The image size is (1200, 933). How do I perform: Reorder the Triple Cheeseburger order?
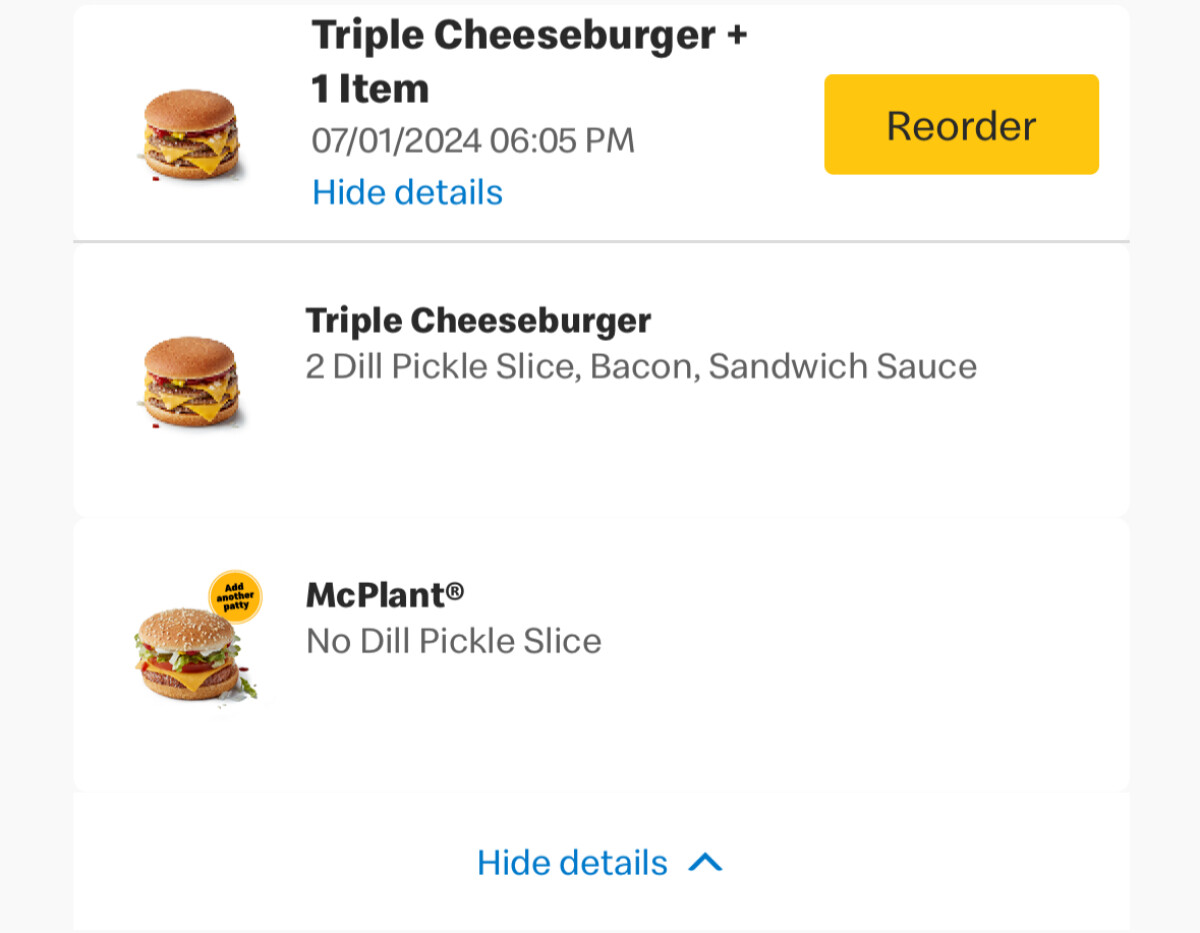pyautogui.click(x=961, y=125)
